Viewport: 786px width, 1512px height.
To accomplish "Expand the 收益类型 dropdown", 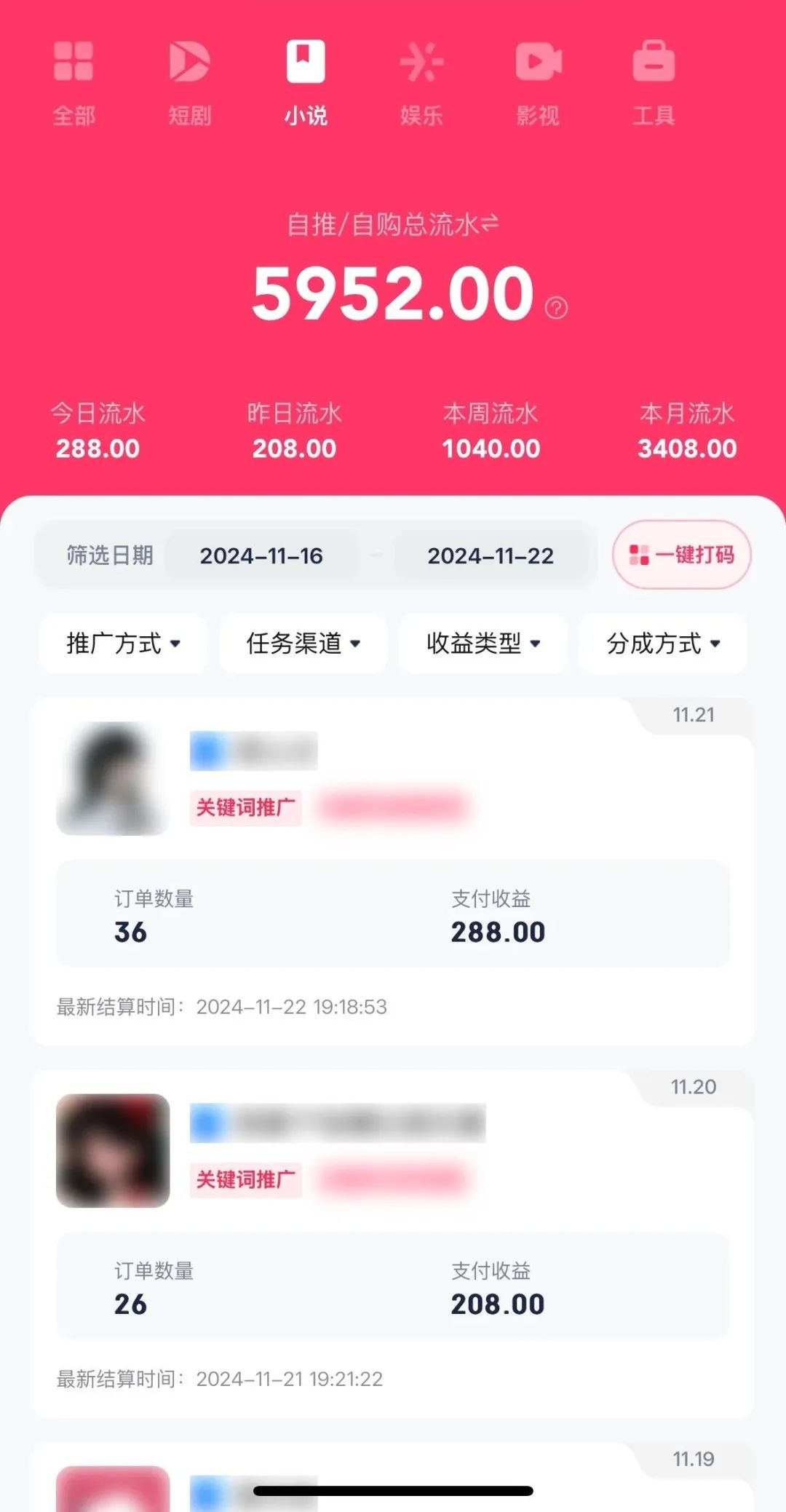I will click(483, 644).
